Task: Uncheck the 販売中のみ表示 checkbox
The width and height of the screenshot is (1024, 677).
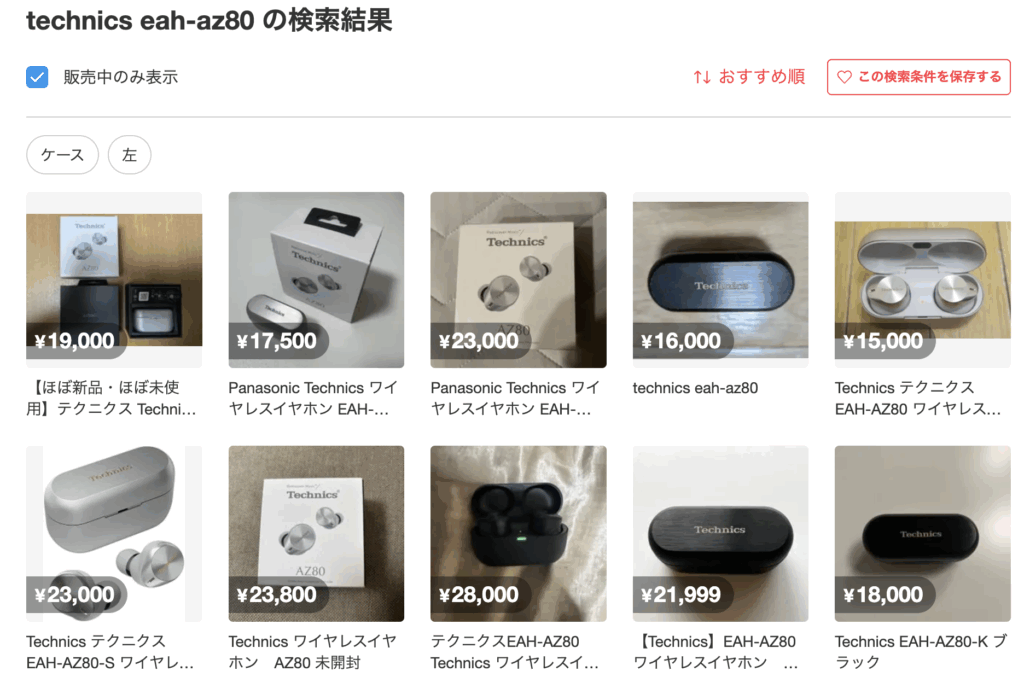Action: [37, 77]
